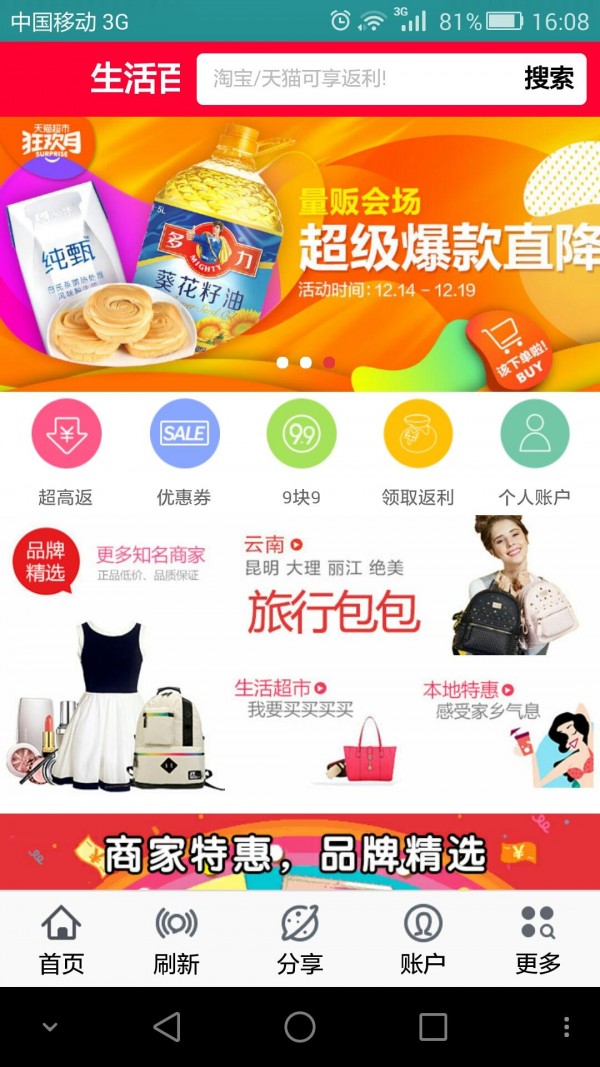Open the 商家特惠 品牌精选 banner
600x1067 pixels.
pyautogui.click(x=300, y=852)
